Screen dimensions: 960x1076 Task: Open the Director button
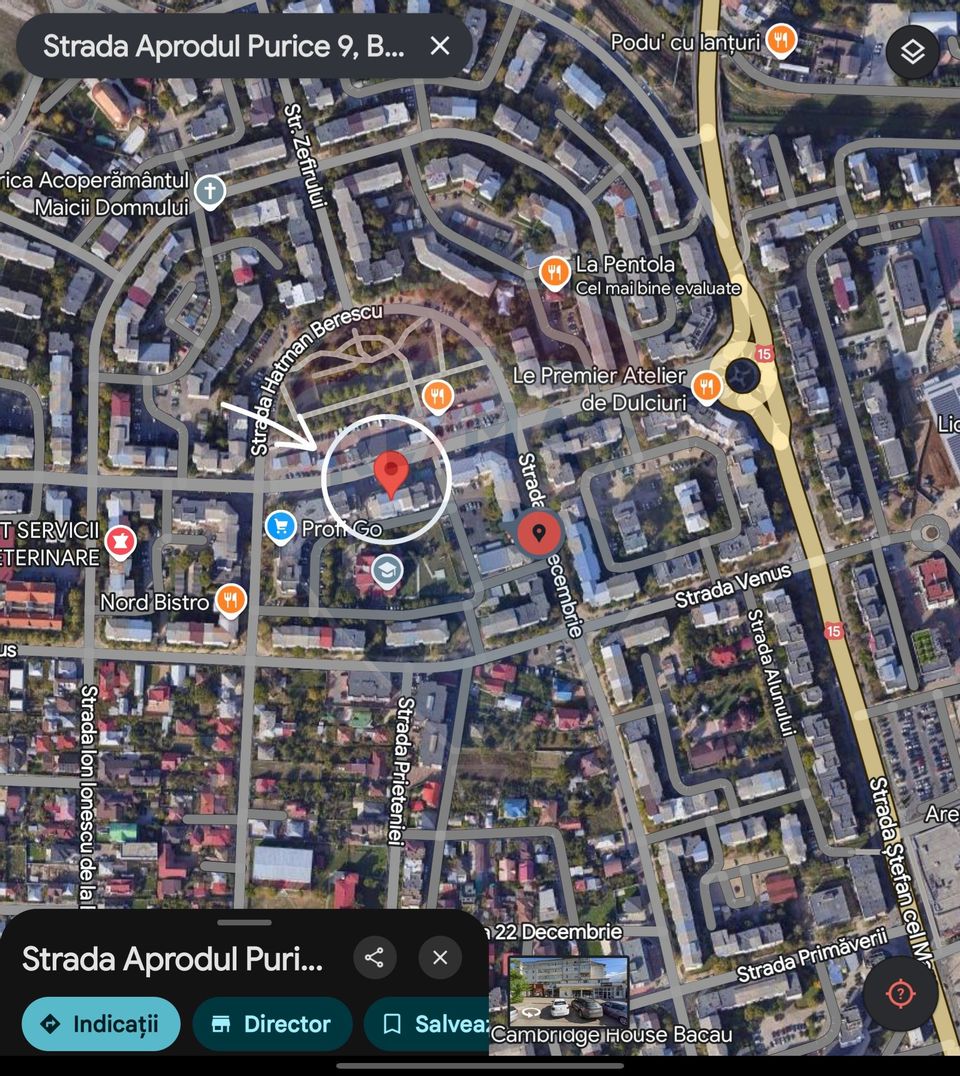(272, 1024)
